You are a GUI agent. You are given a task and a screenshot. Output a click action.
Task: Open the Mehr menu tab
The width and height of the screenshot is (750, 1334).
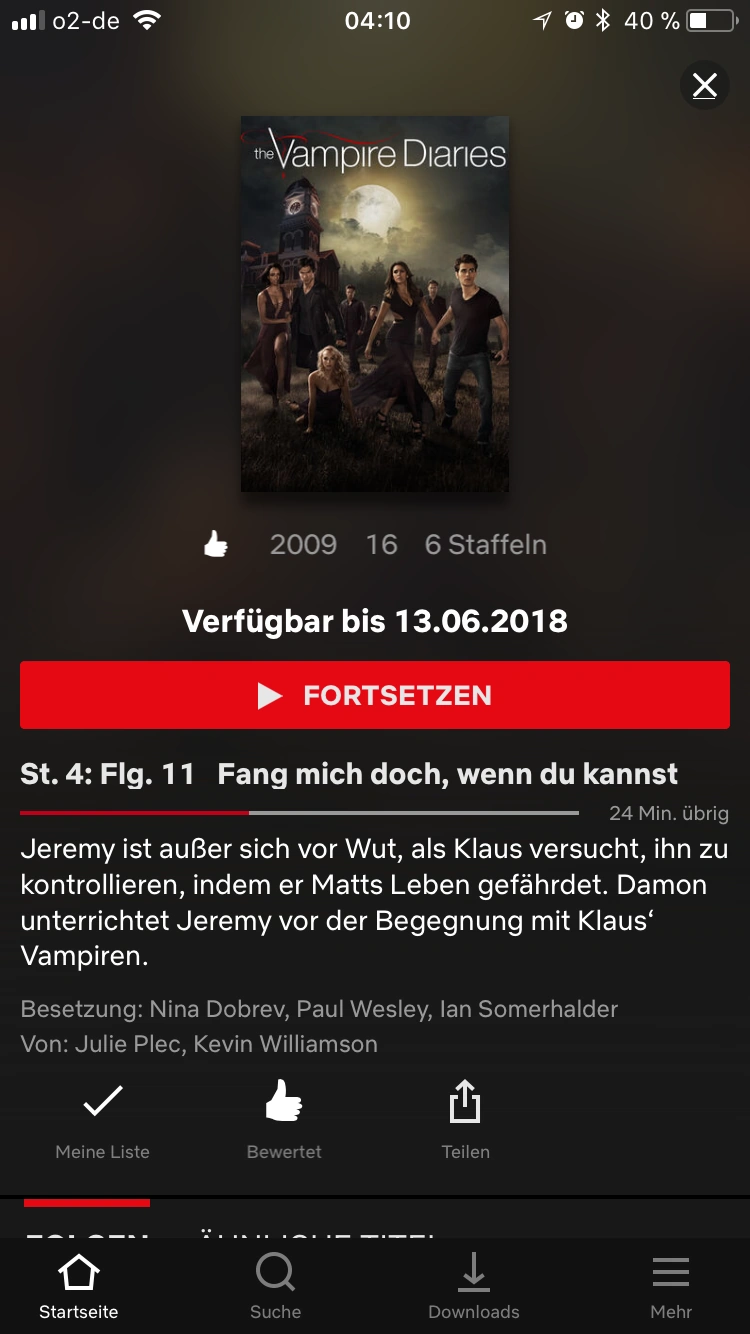tap(670, 1288)
